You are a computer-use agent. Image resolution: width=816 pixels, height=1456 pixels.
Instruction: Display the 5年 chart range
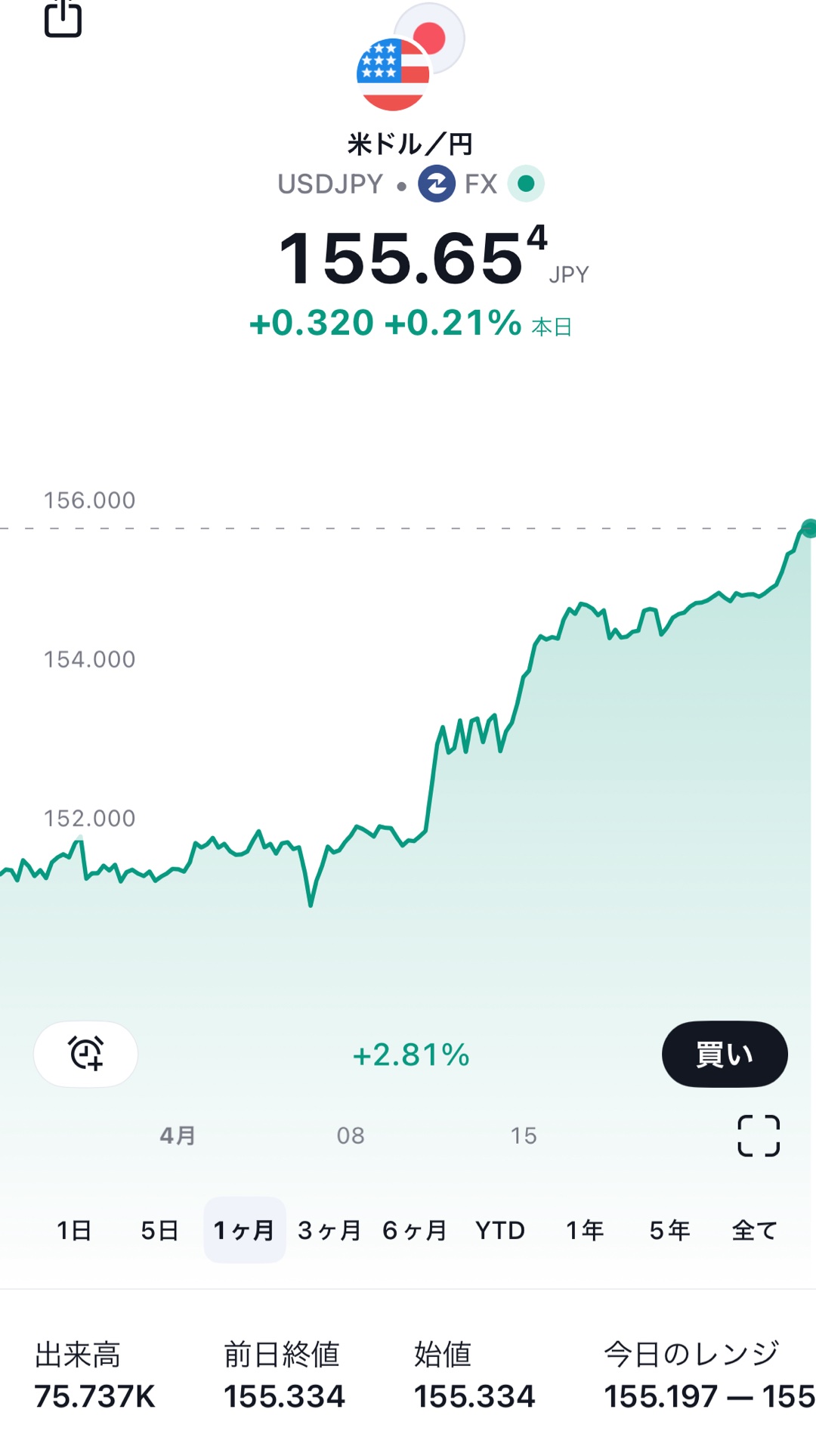(669, 1230)
